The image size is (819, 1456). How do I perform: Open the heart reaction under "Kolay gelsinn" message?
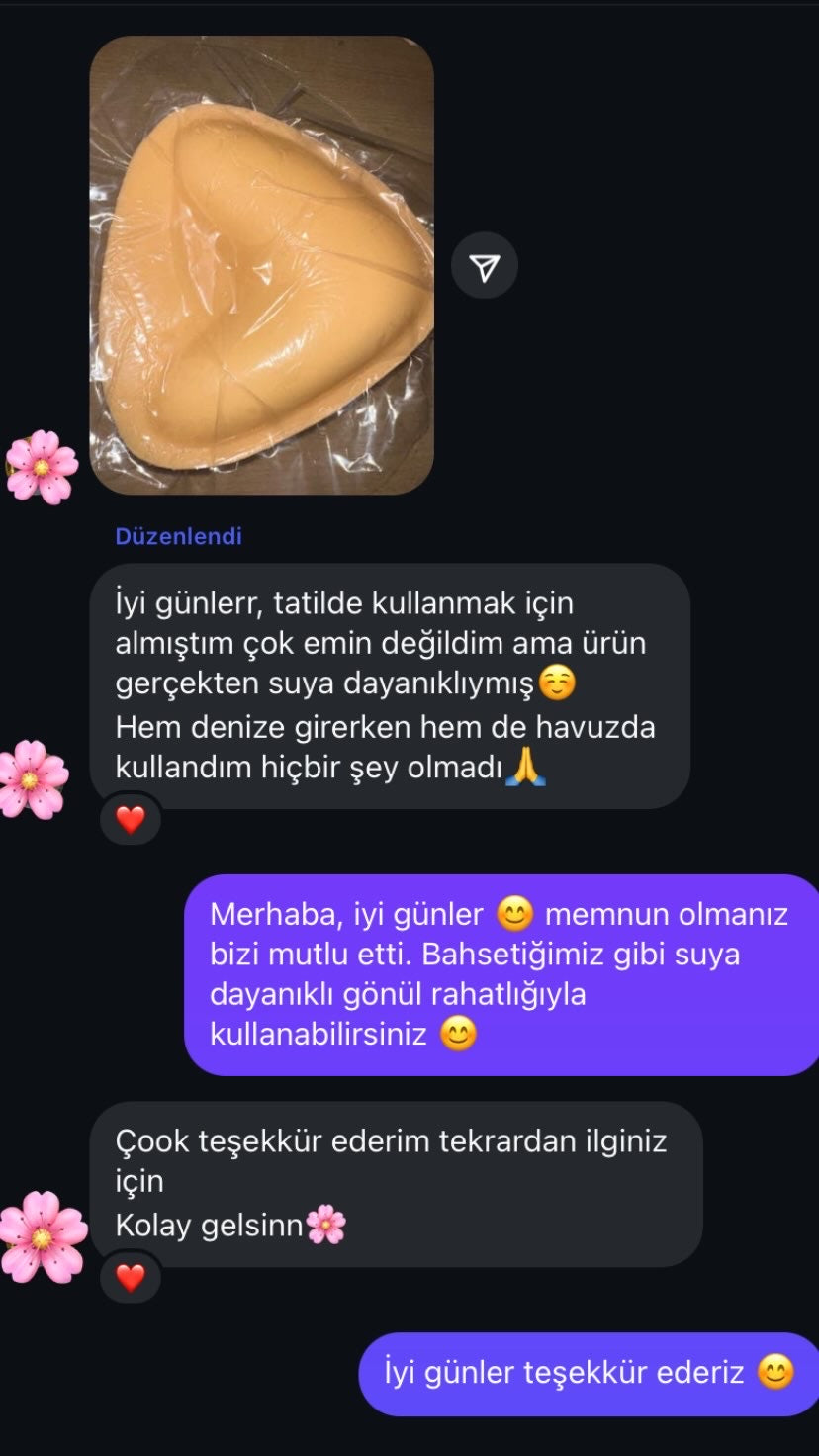coord(131,1278)
